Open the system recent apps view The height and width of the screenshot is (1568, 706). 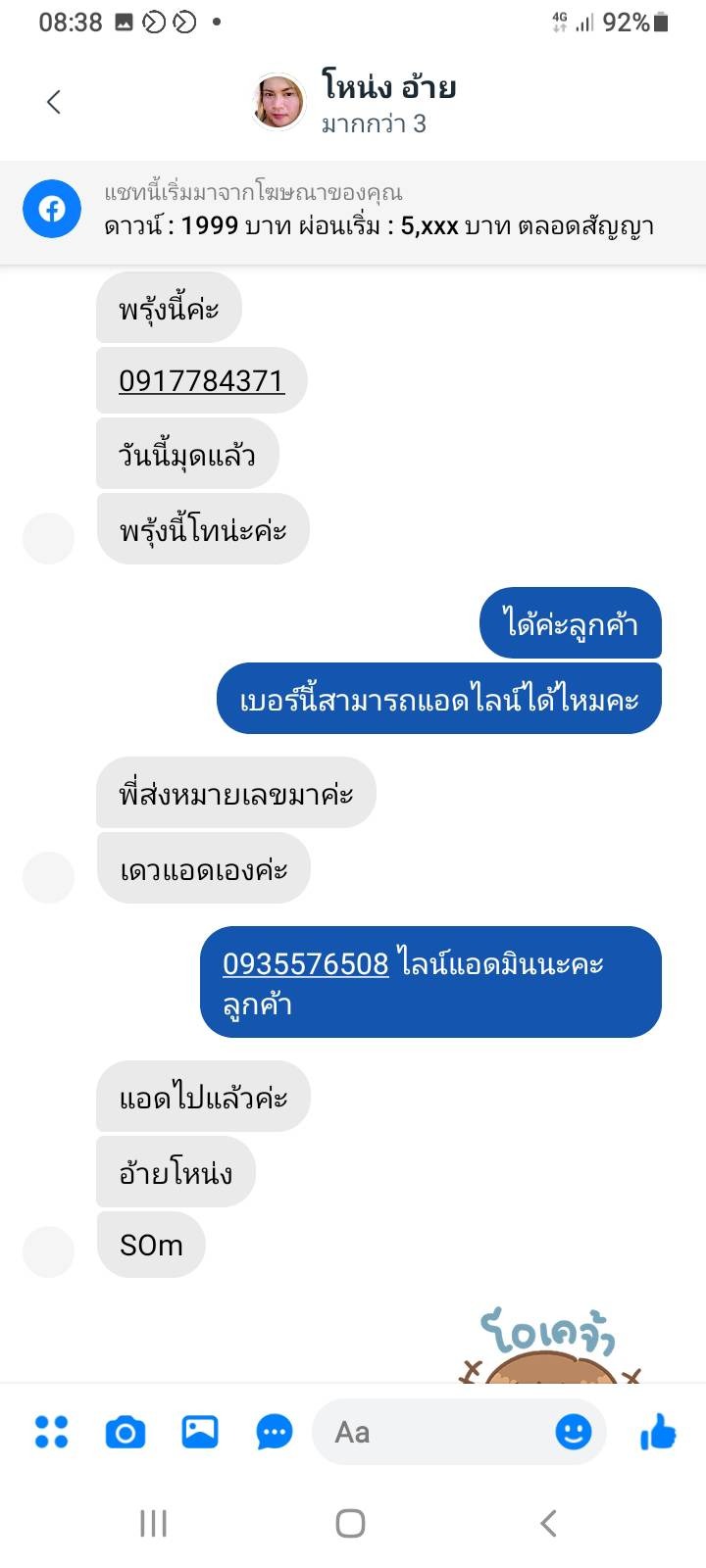coord(154,1523)
